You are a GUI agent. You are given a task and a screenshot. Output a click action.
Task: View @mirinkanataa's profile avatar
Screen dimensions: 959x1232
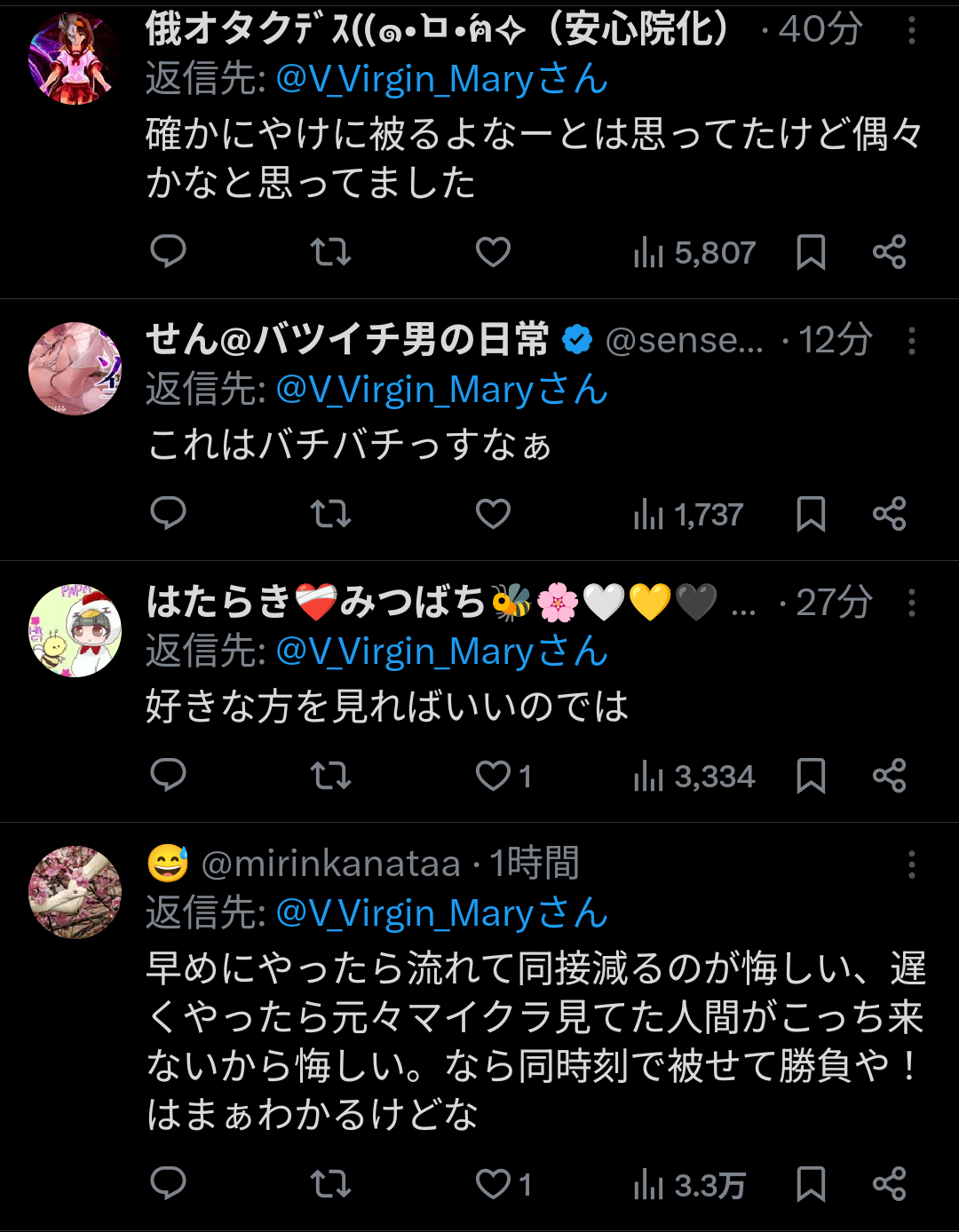pyautogui.click(x=75, y=892)
